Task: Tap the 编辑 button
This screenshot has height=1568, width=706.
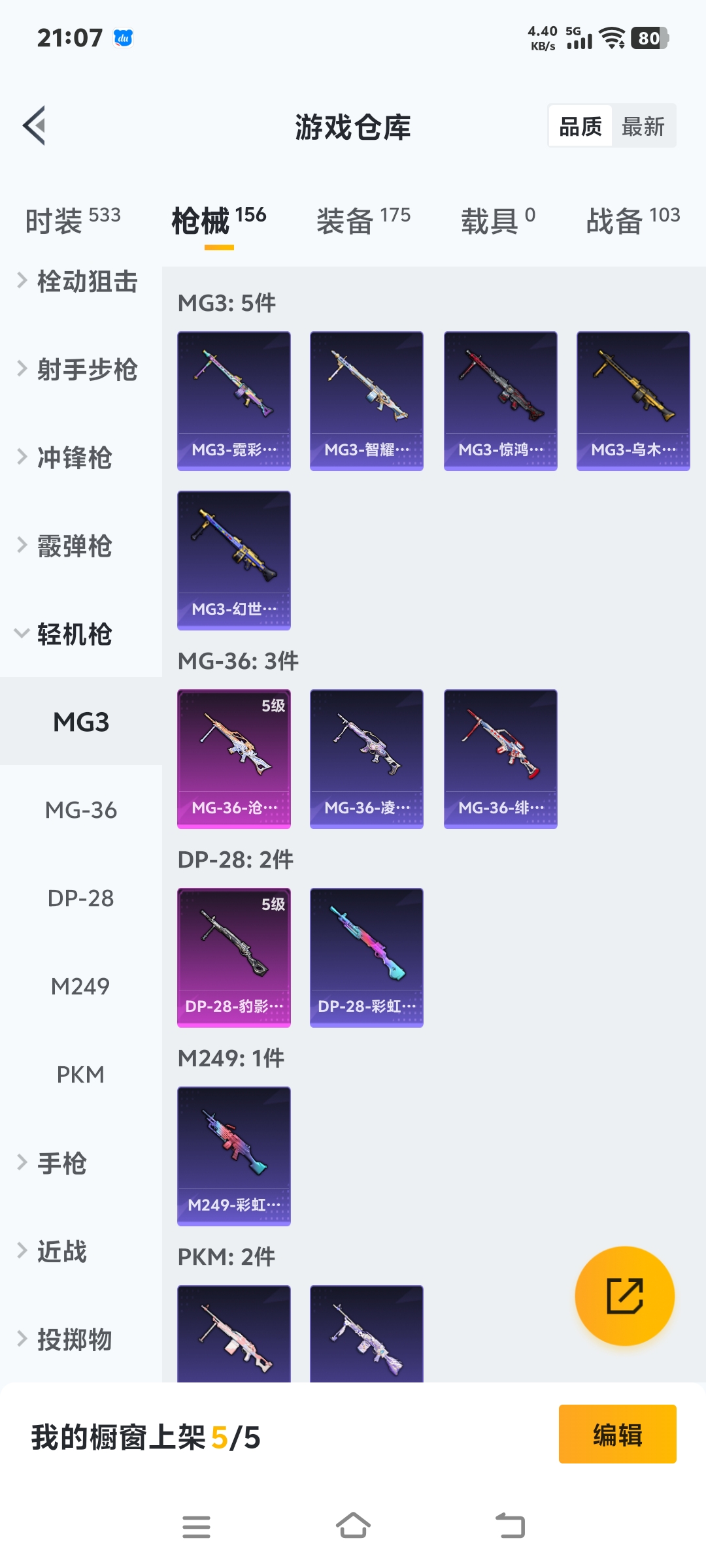Action: click(617, 1434)
